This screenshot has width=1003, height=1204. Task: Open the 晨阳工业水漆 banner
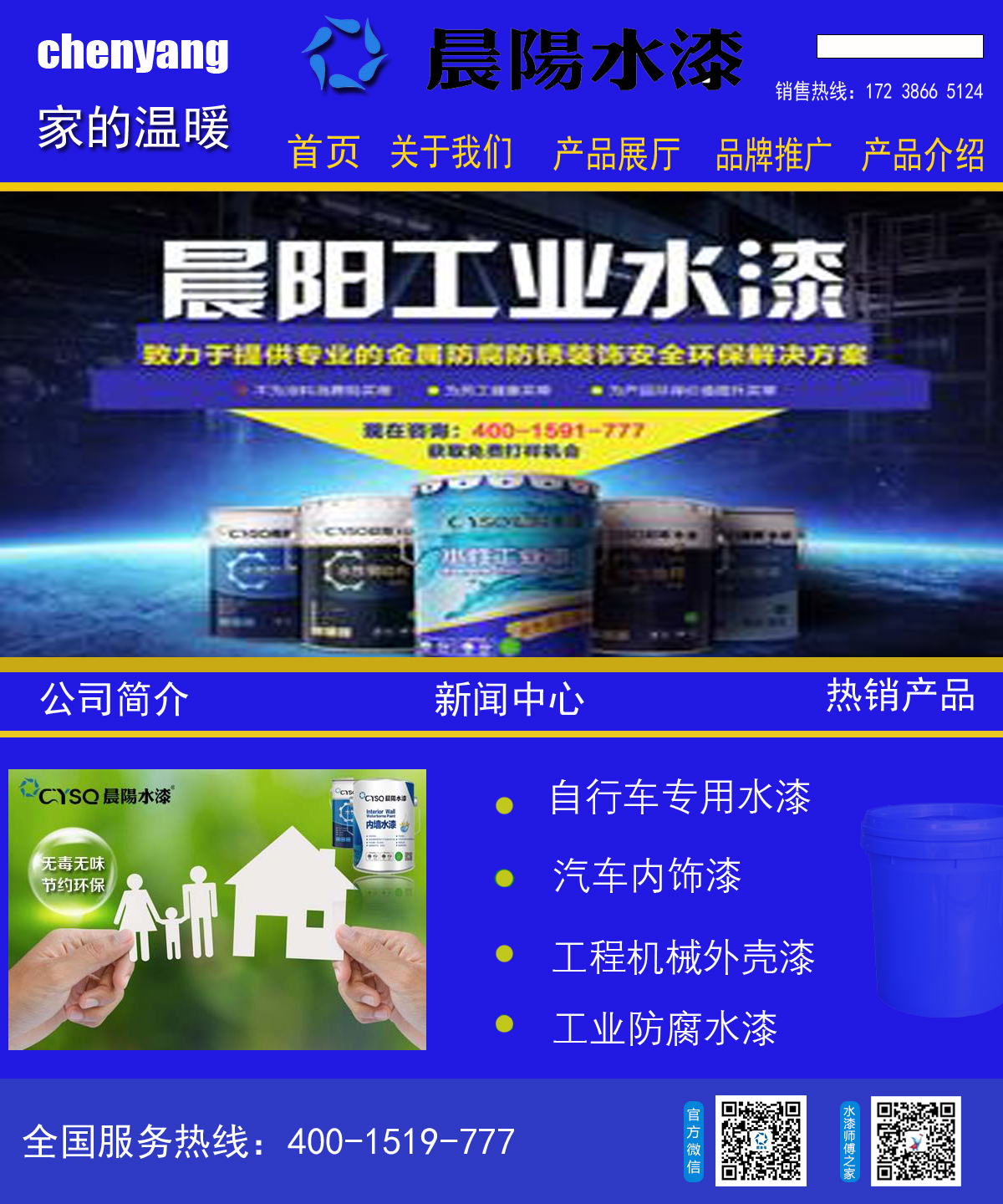[x=501, y=425]
